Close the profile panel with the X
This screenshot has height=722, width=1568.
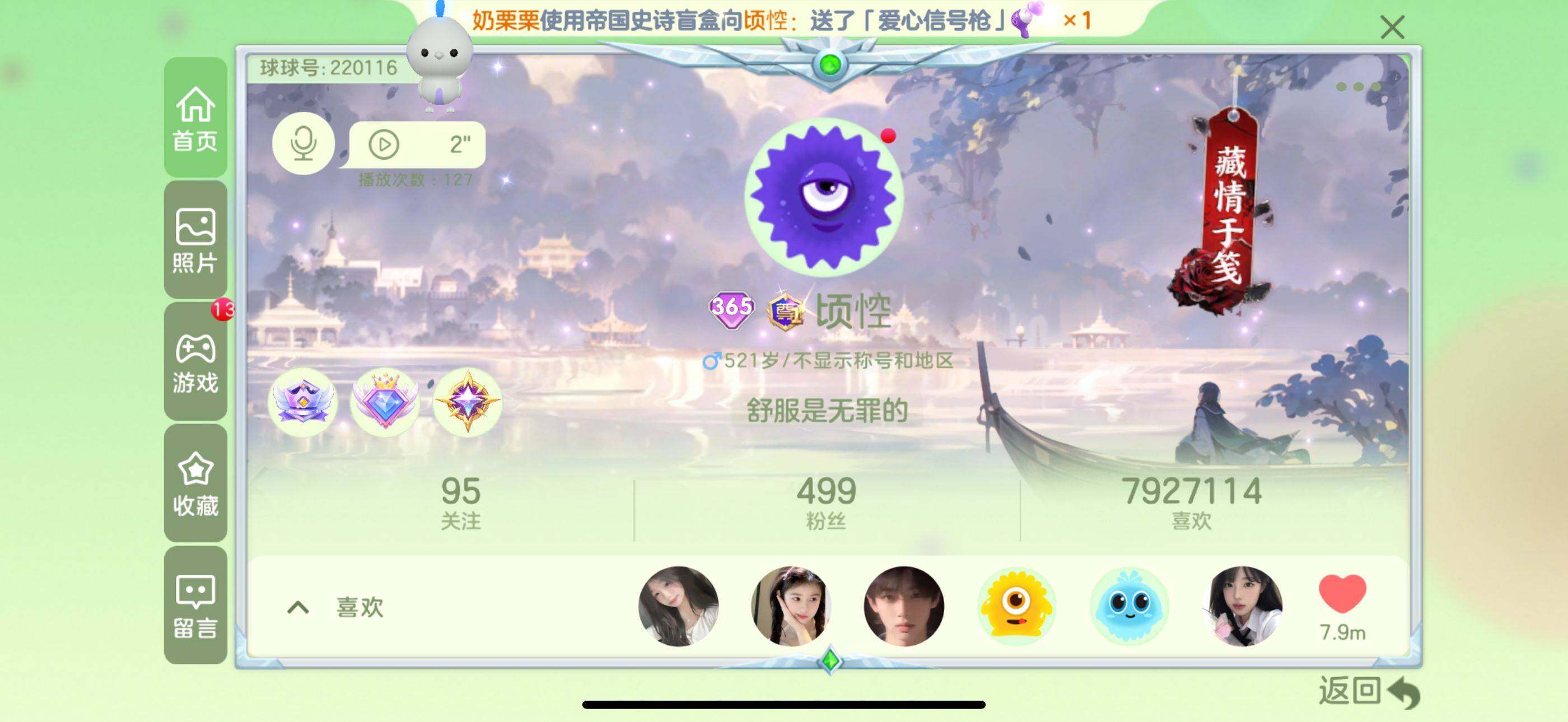click(x=1392, y=28)
